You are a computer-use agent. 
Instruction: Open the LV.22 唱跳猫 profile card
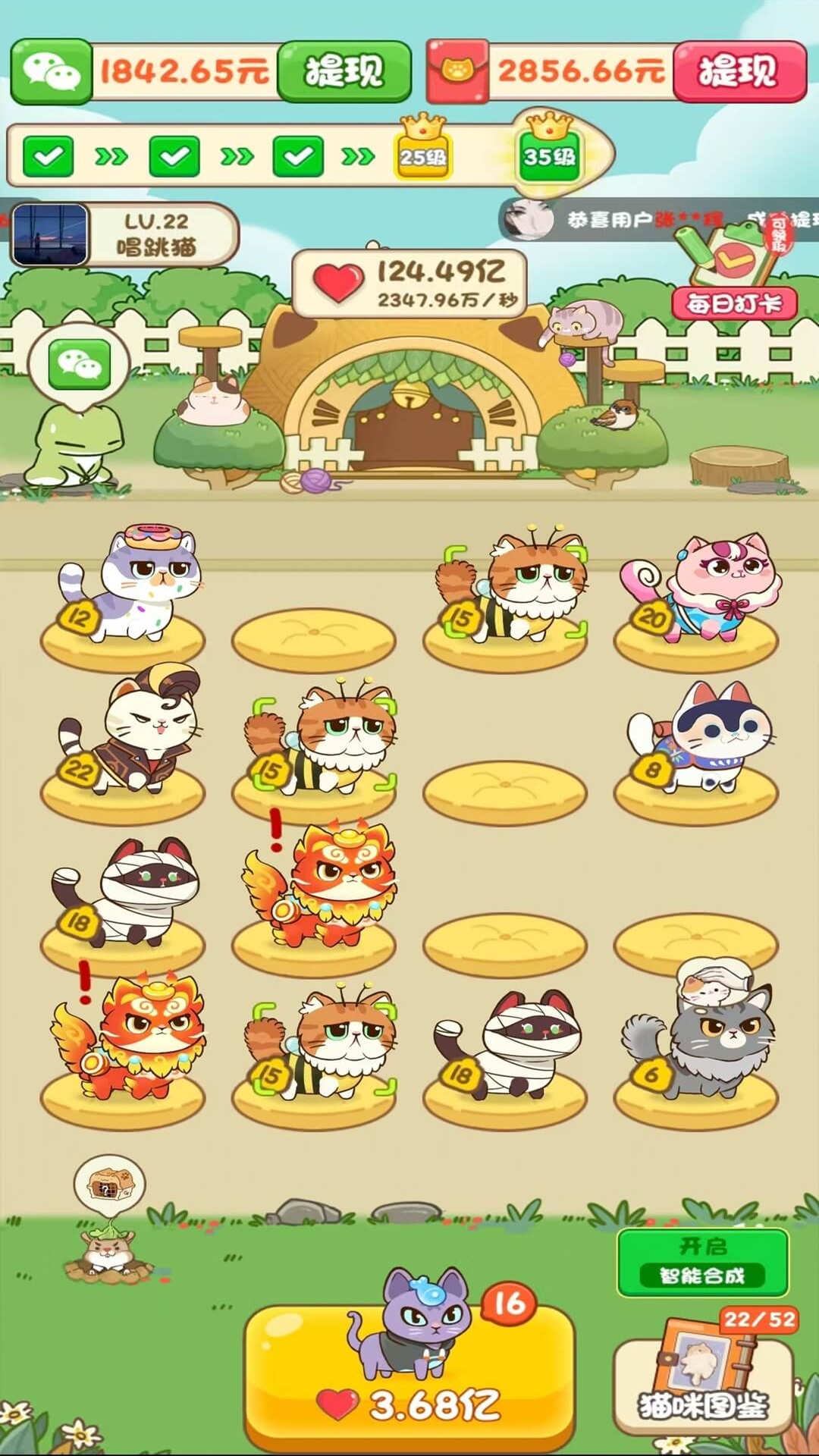point(125,234)
